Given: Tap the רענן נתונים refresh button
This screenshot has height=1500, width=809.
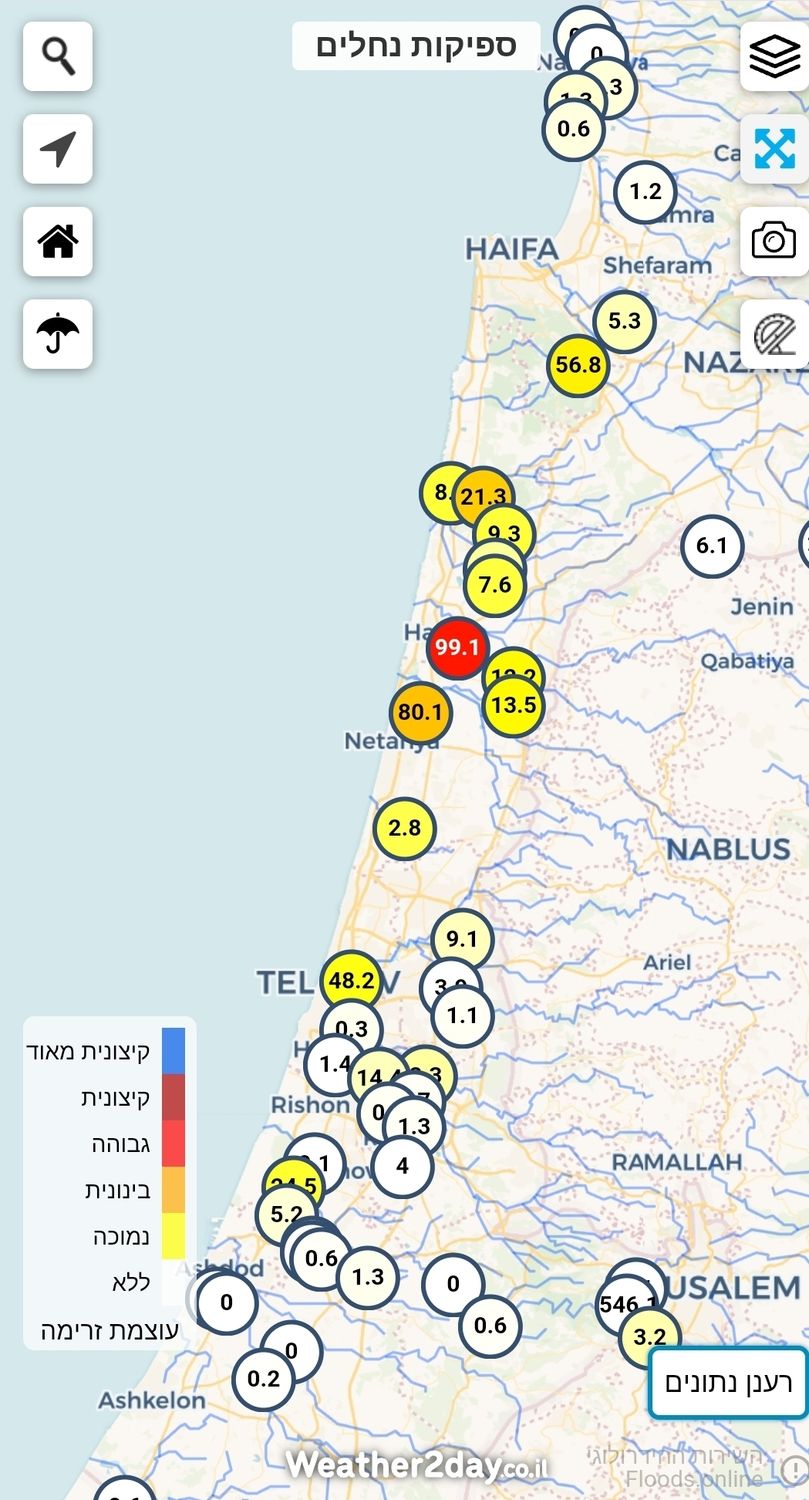Looking at the screenshot, I should [728, 1383].
